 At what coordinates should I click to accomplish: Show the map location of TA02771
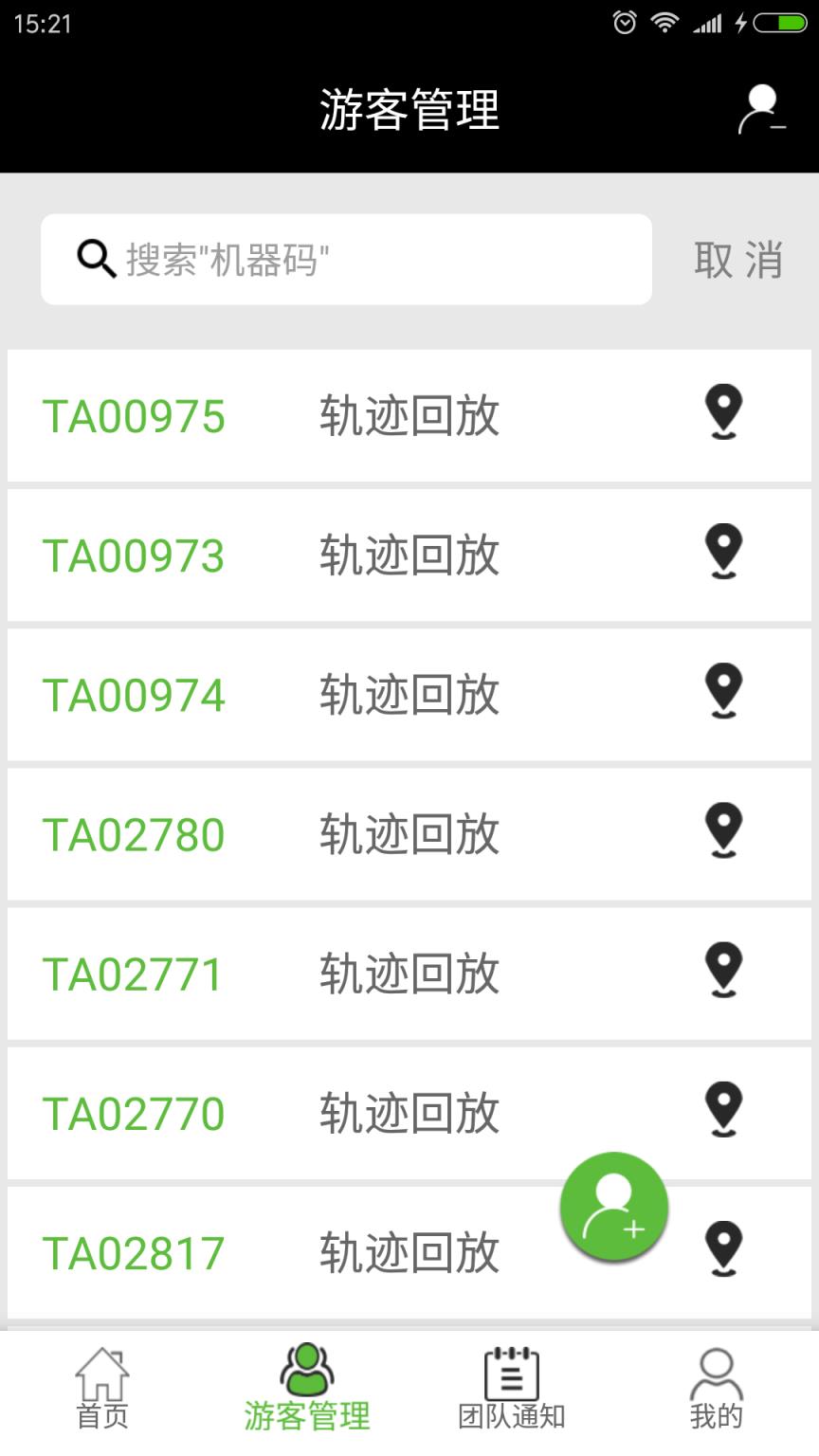pos(723,970)
